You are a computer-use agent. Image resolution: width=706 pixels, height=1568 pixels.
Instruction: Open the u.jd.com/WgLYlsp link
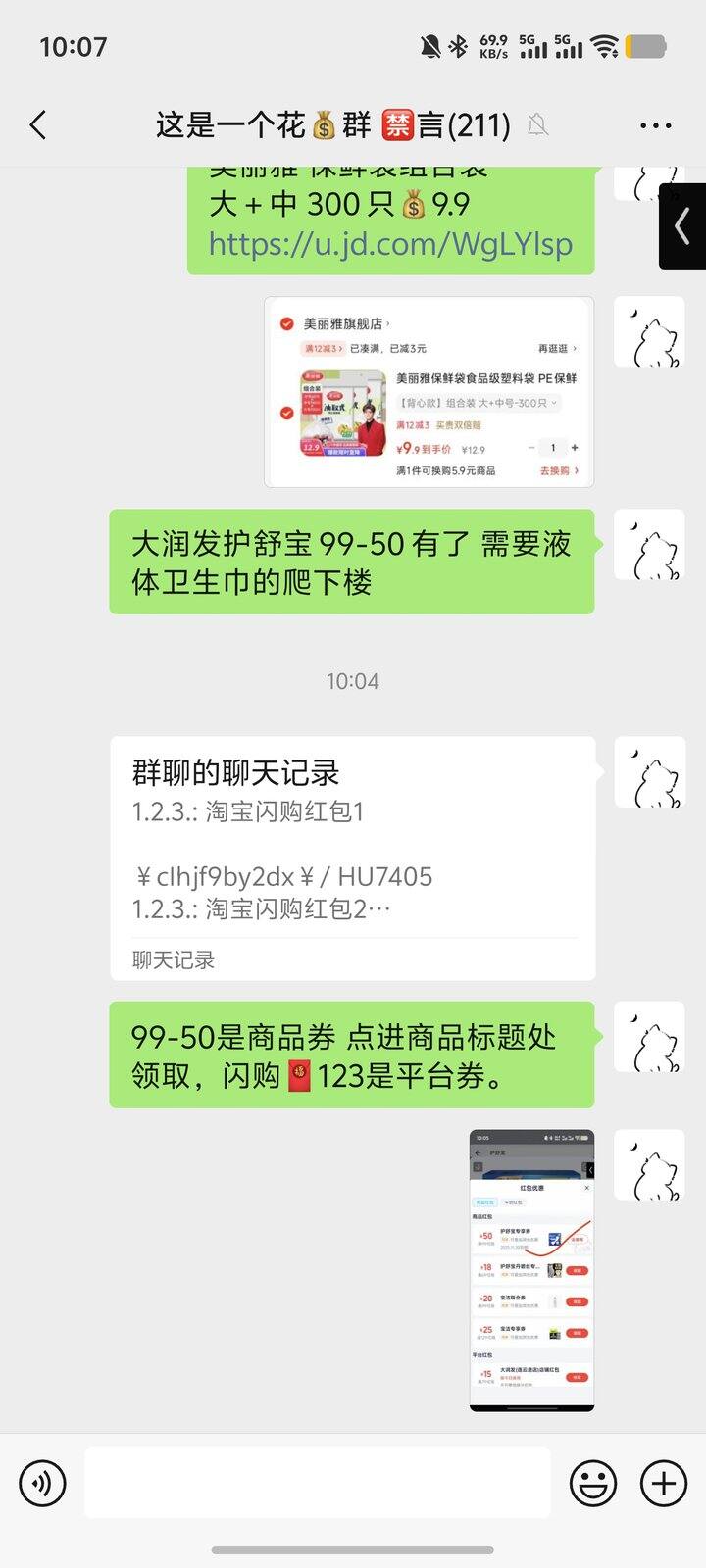[x=390, y=244]
